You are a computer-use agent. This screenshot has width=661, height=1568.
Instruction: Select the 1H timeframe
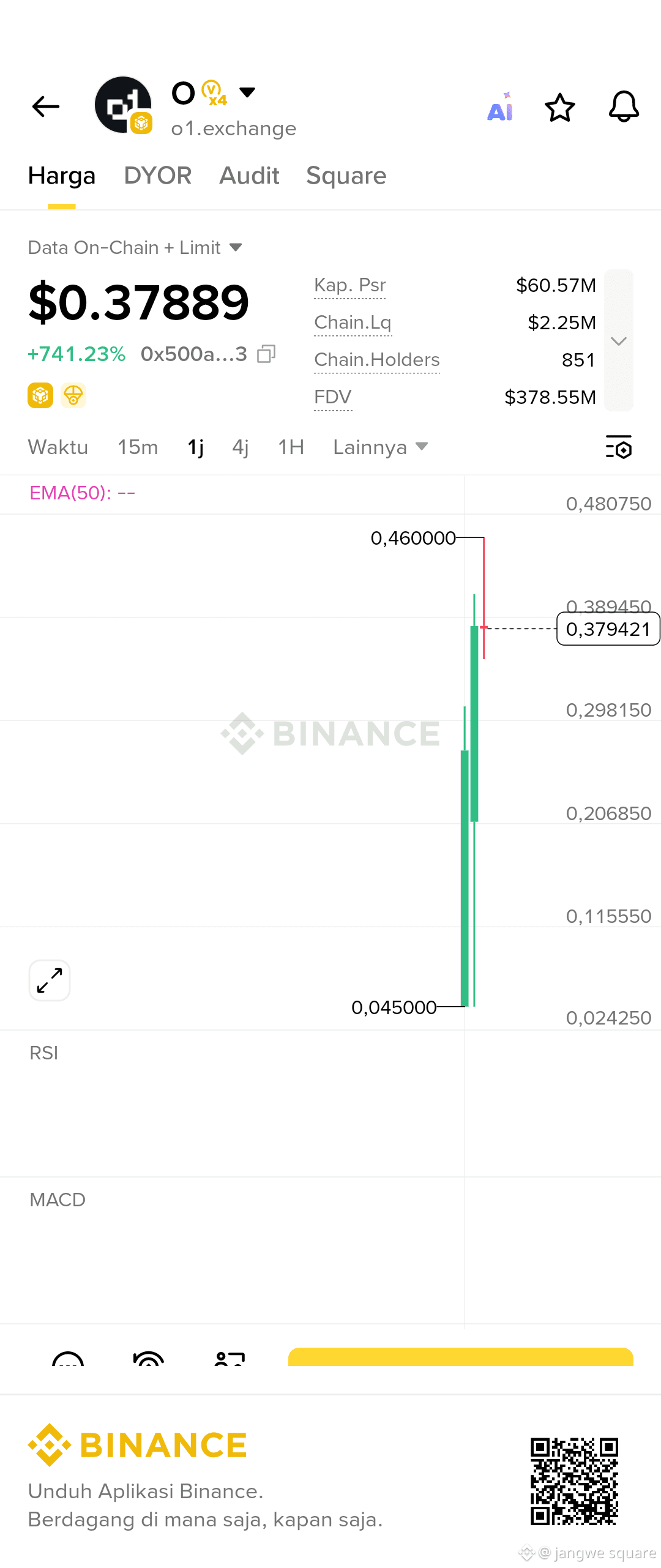pos(291,447)
